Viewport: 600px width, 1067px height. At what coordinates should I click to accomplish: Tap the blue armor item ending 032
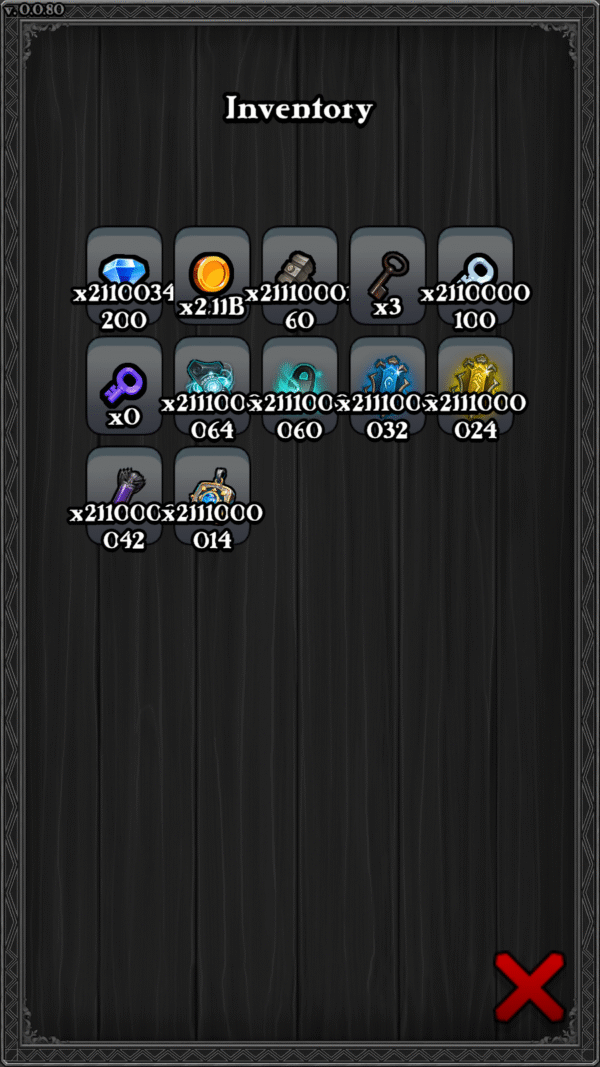[x=388, y=384]
